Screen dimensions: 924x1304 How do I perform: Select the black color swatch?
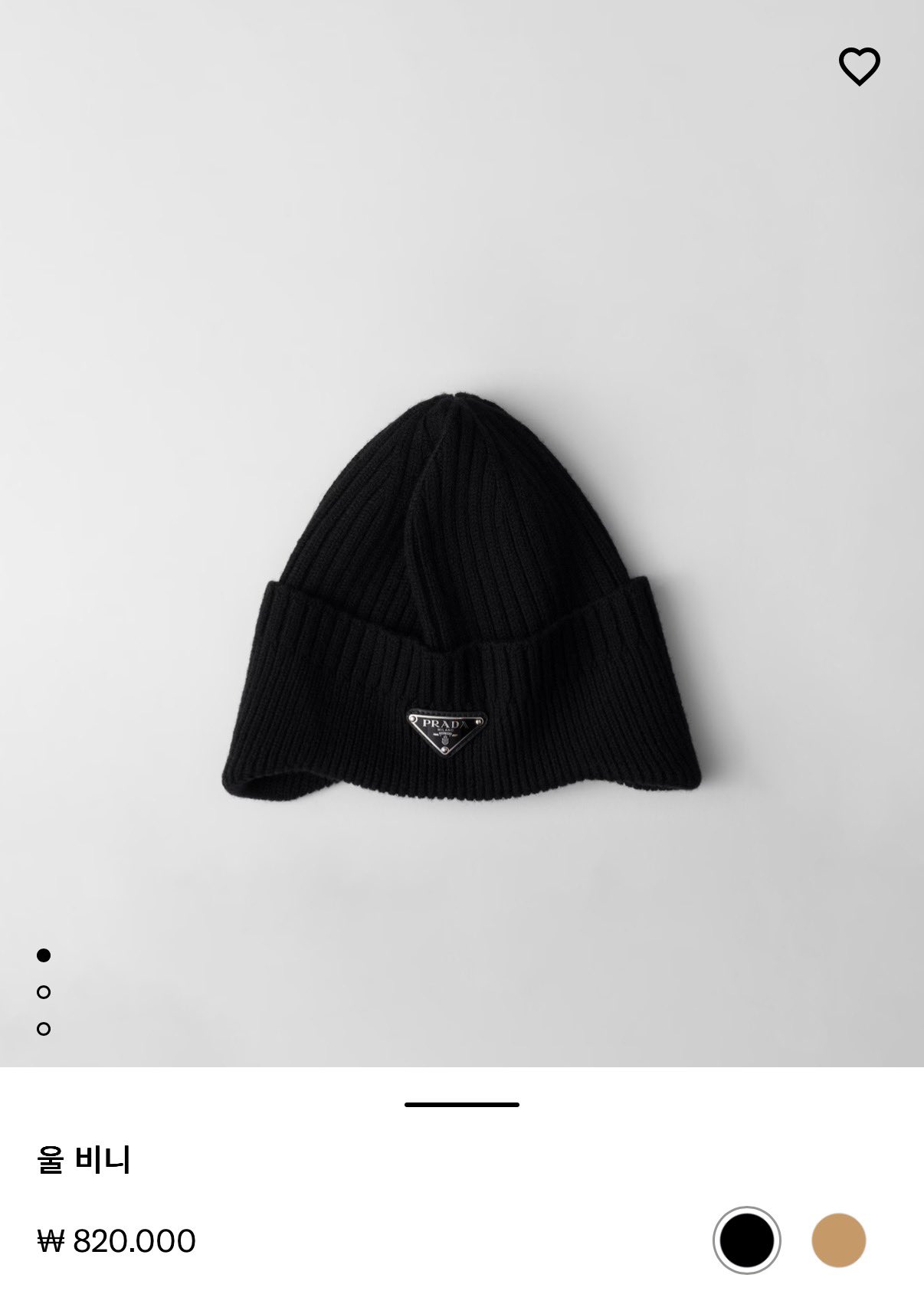[x=746, y=1240]
